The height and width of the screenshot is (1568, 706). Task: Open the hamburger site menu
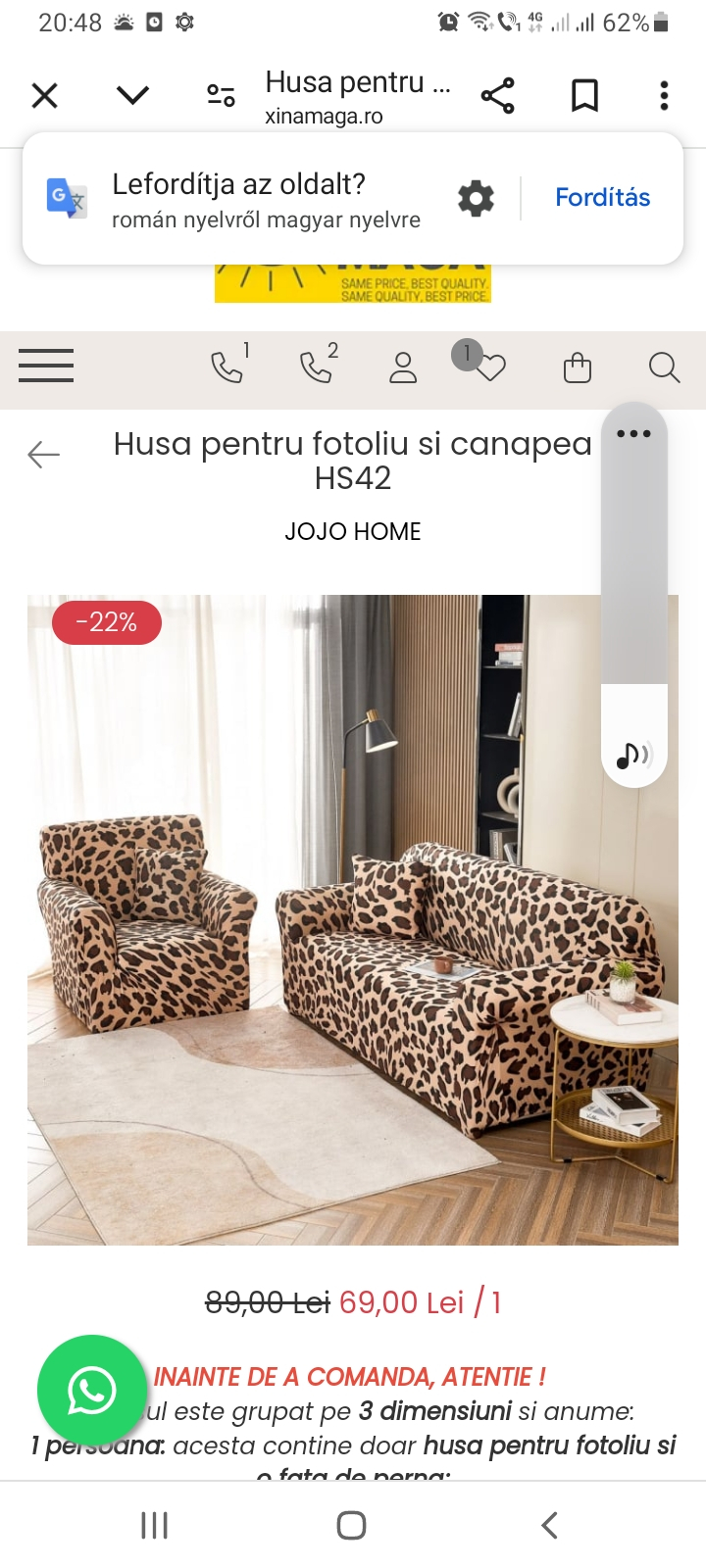(46, 366)
